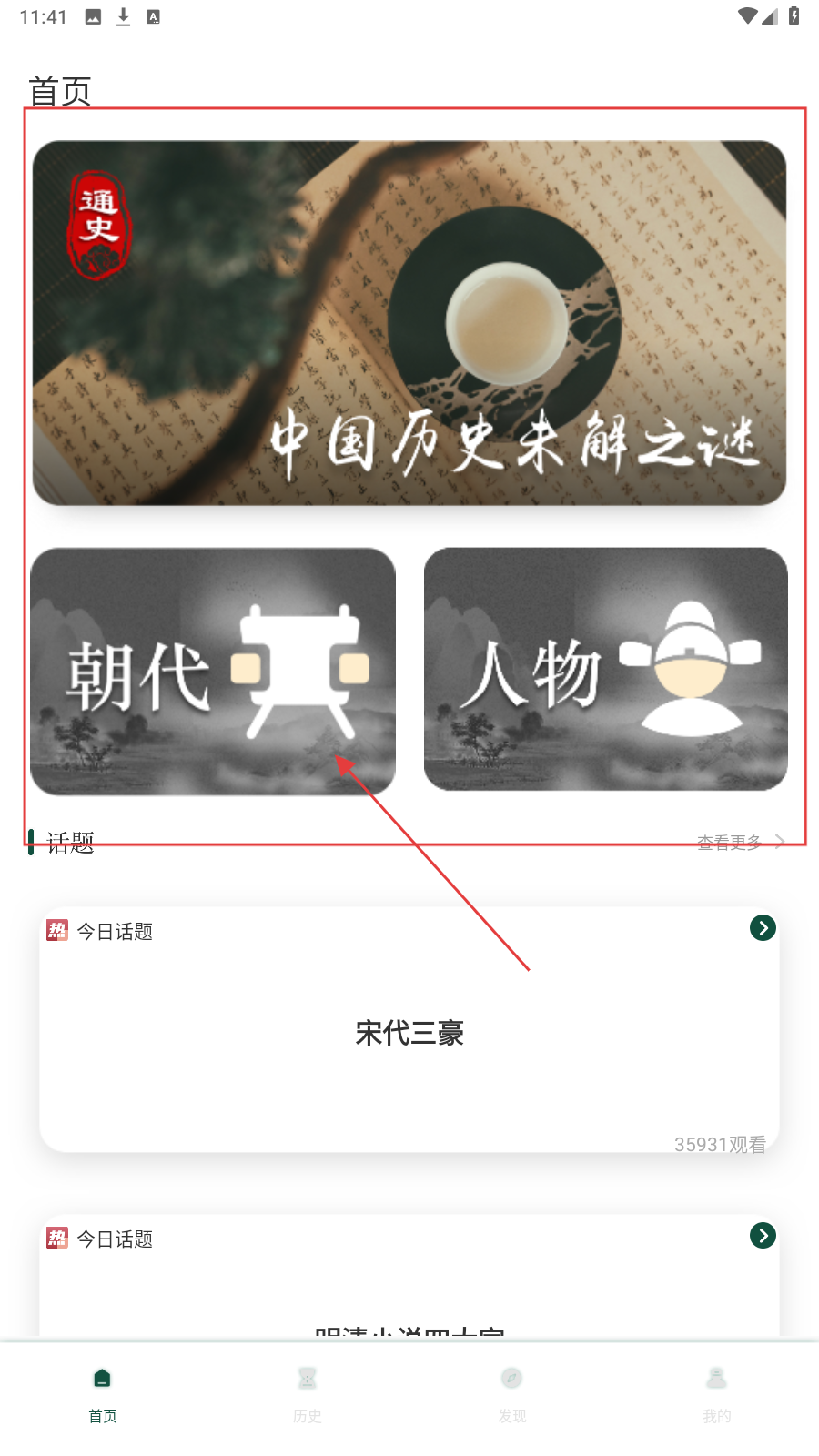
Task: Tap 查看更多 to see more topics
Action: [739, 843]
